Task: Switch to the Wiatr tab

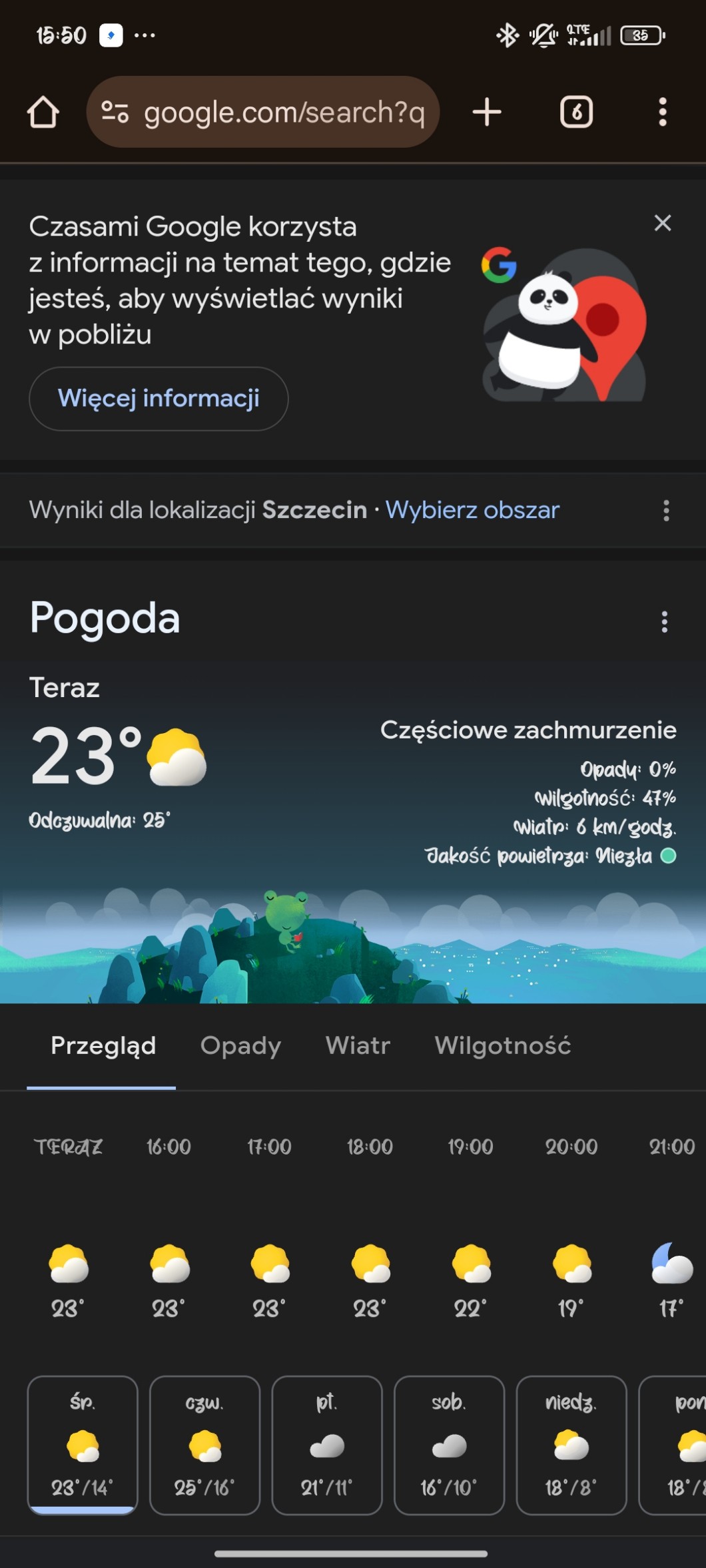Action: click(x=358, y=1045)
